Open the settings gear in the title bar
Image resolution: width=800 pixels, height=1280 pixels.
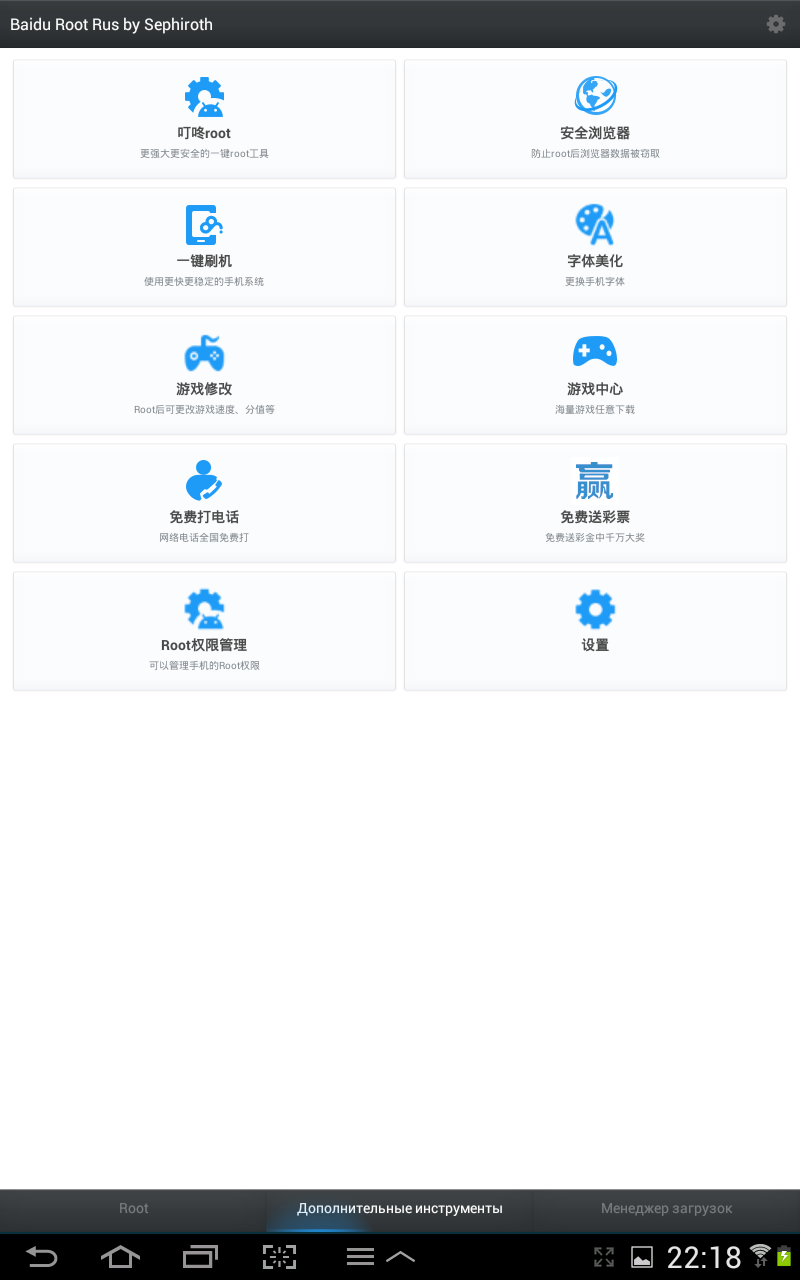775,24
